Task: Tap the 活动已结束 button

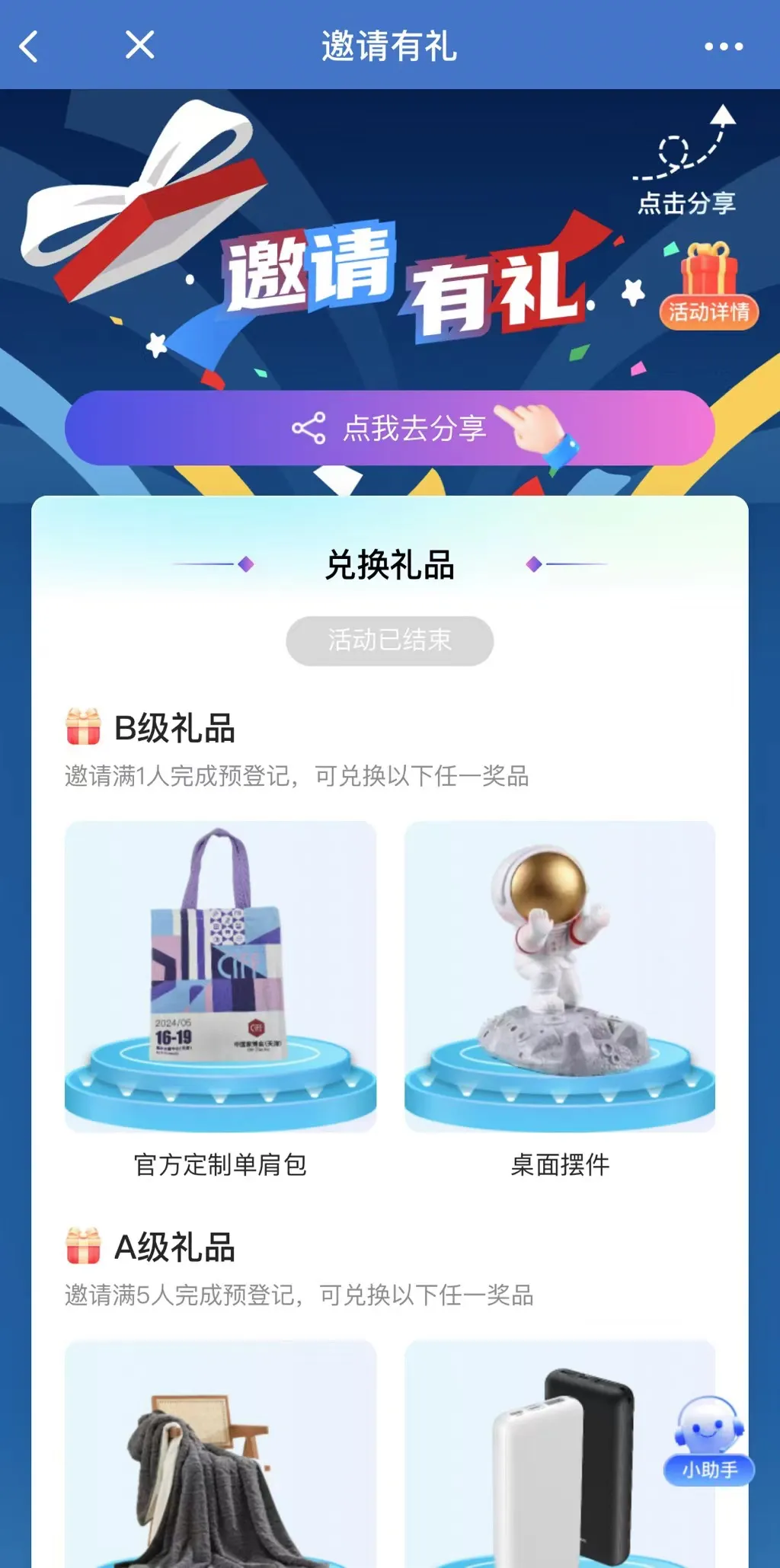Action: point(389,640)
